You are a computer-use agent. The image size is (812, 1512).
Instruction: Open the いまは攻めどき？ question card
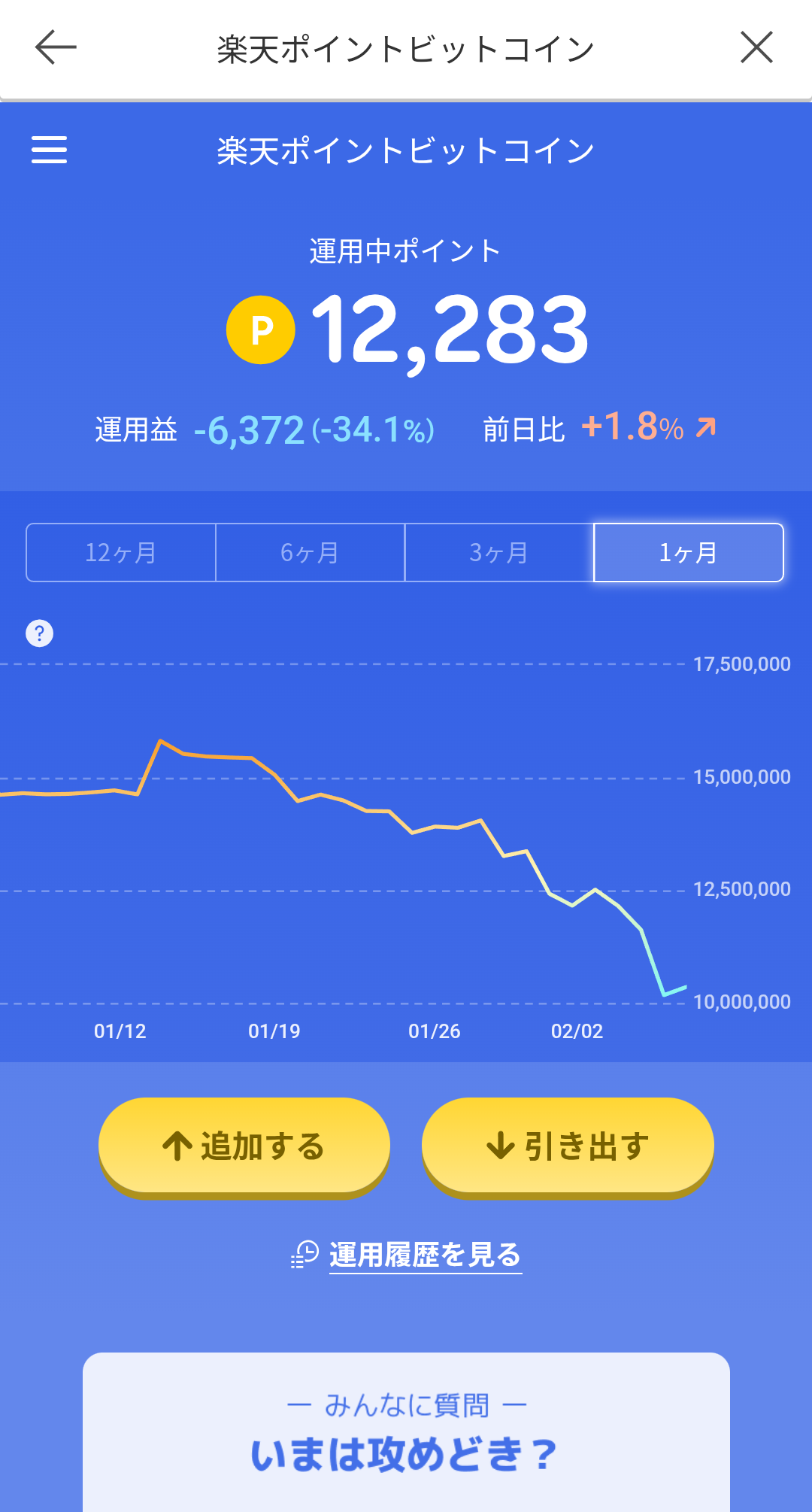pyautogui.click(x=406, y=1437)
